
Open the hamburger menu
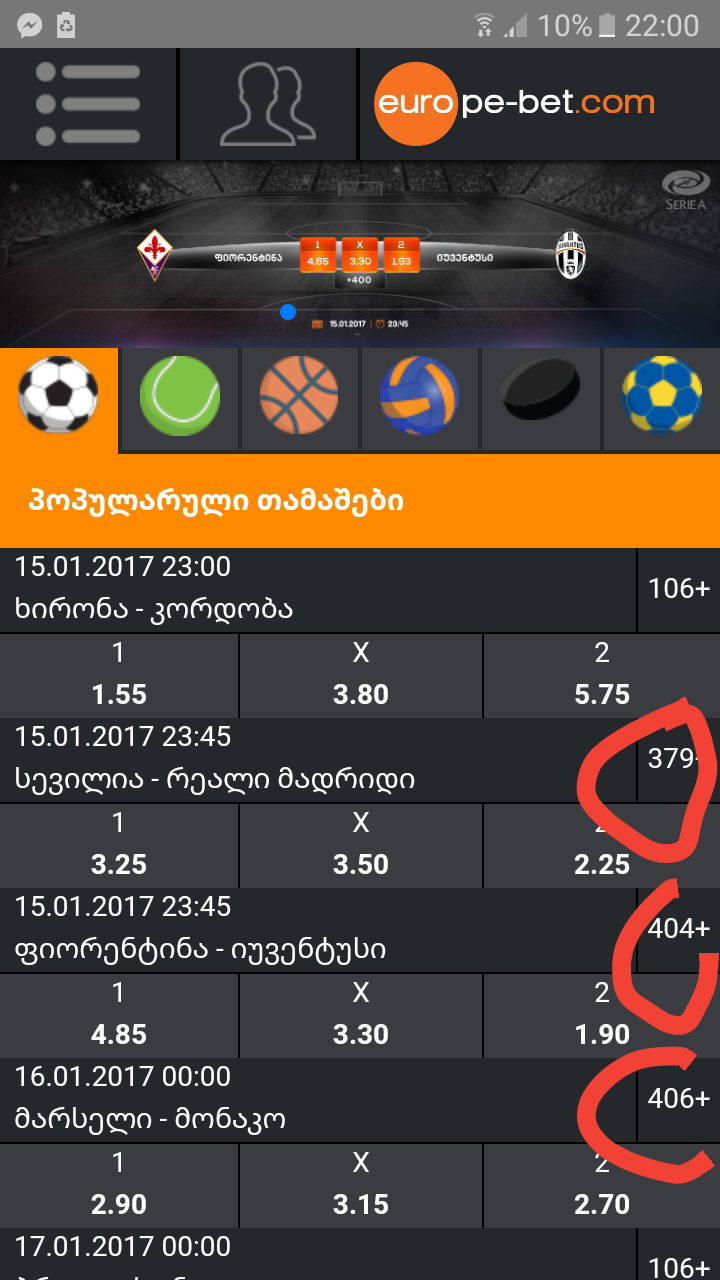88,104
